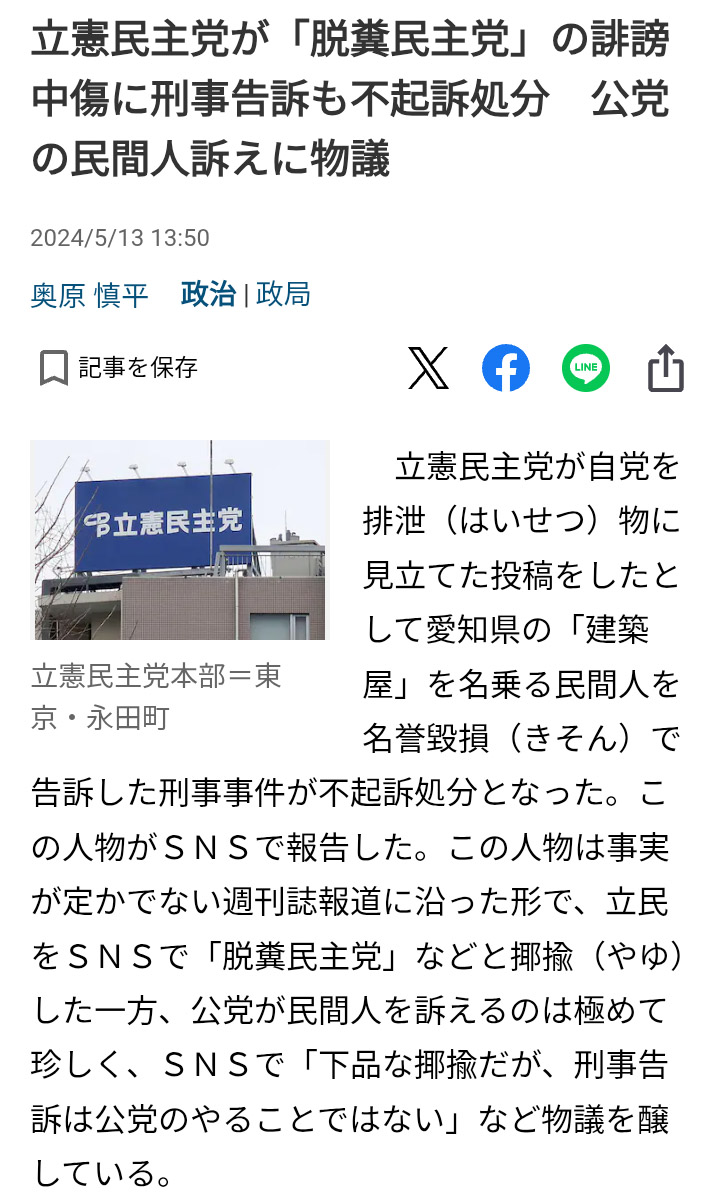This screenshot has height=1198, width=720.
Task: Share the article on X
Action: 428,368
